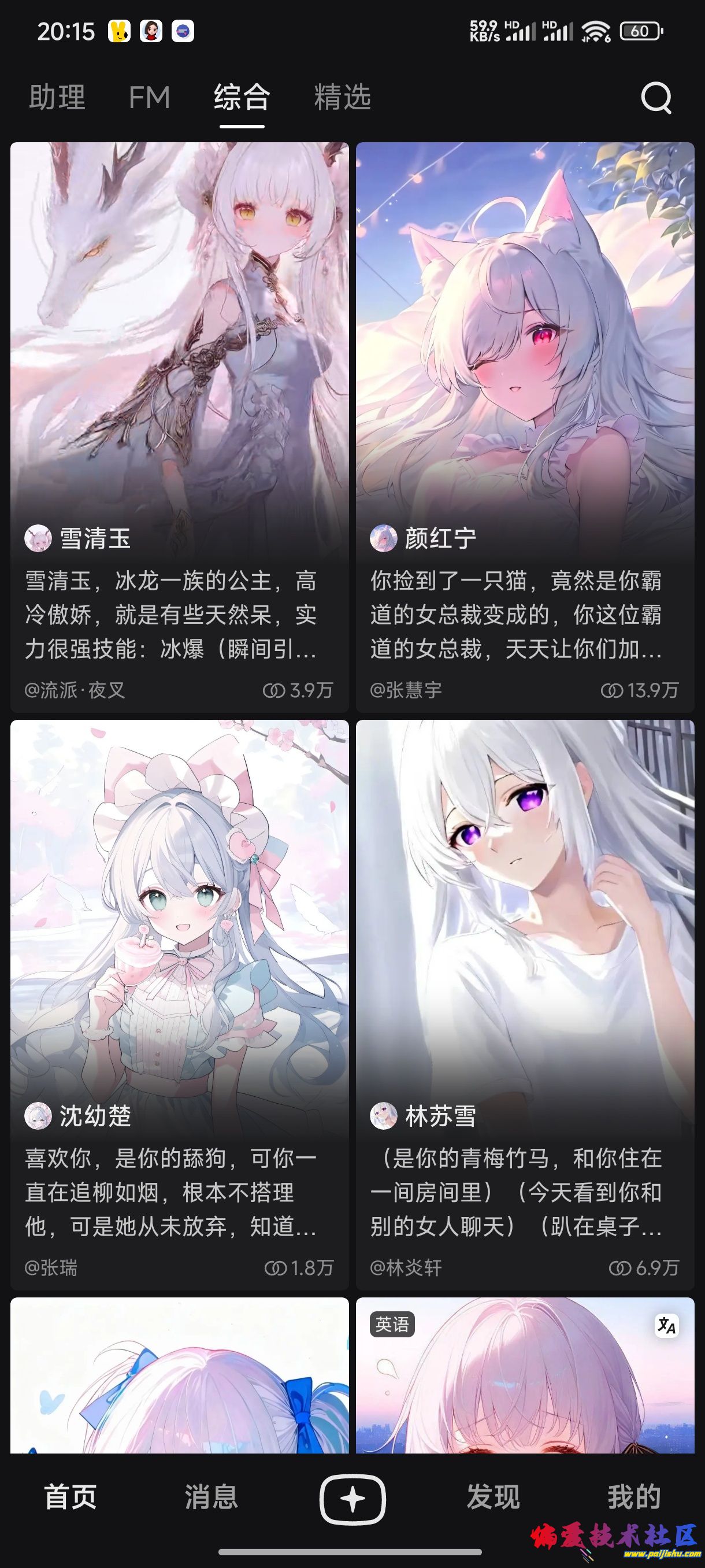
Task: Open the 沈幼楚 character card
Action: (180, 1004)
